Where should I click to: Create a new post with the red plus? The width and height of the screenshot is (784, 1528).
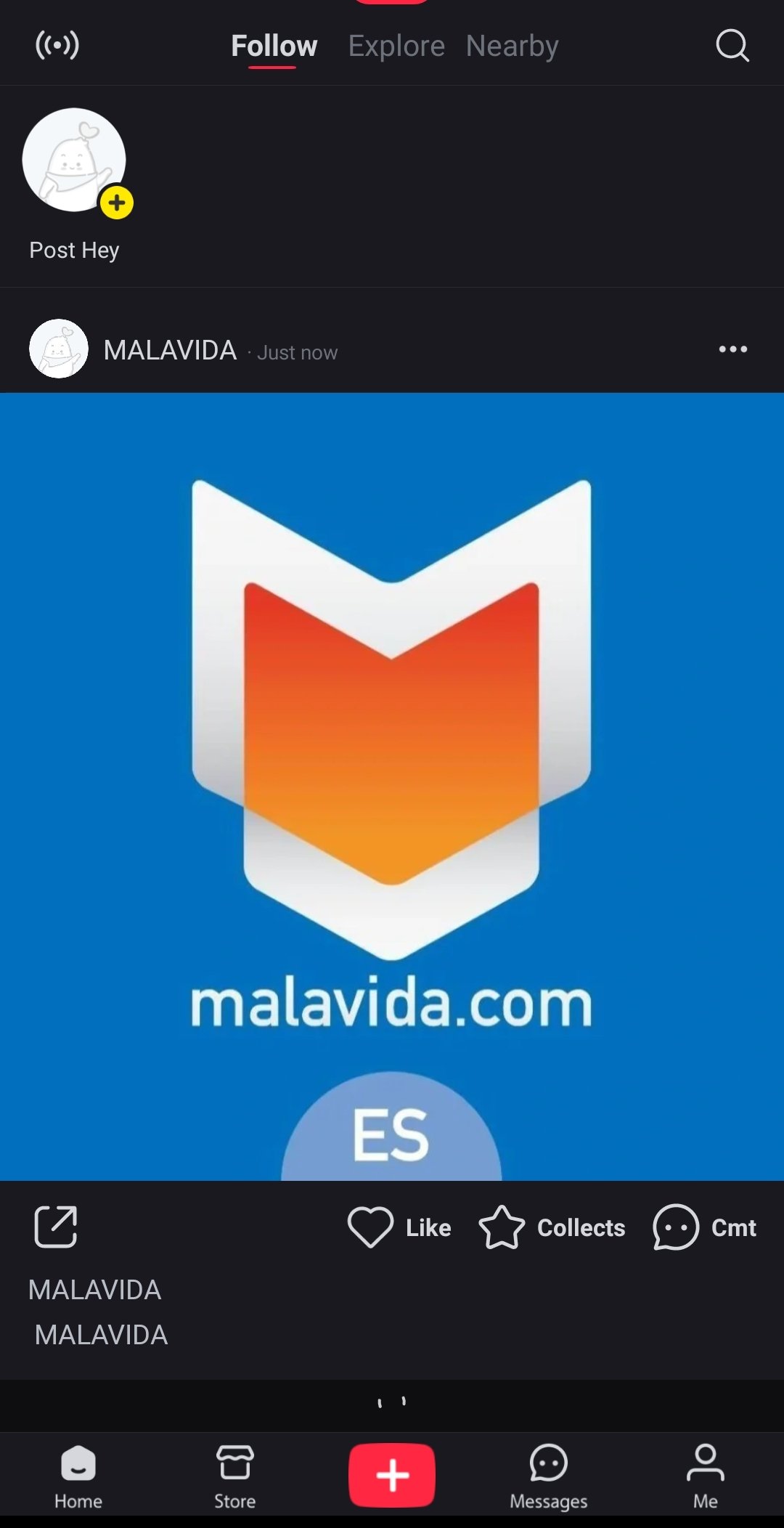click(392, 1475)
